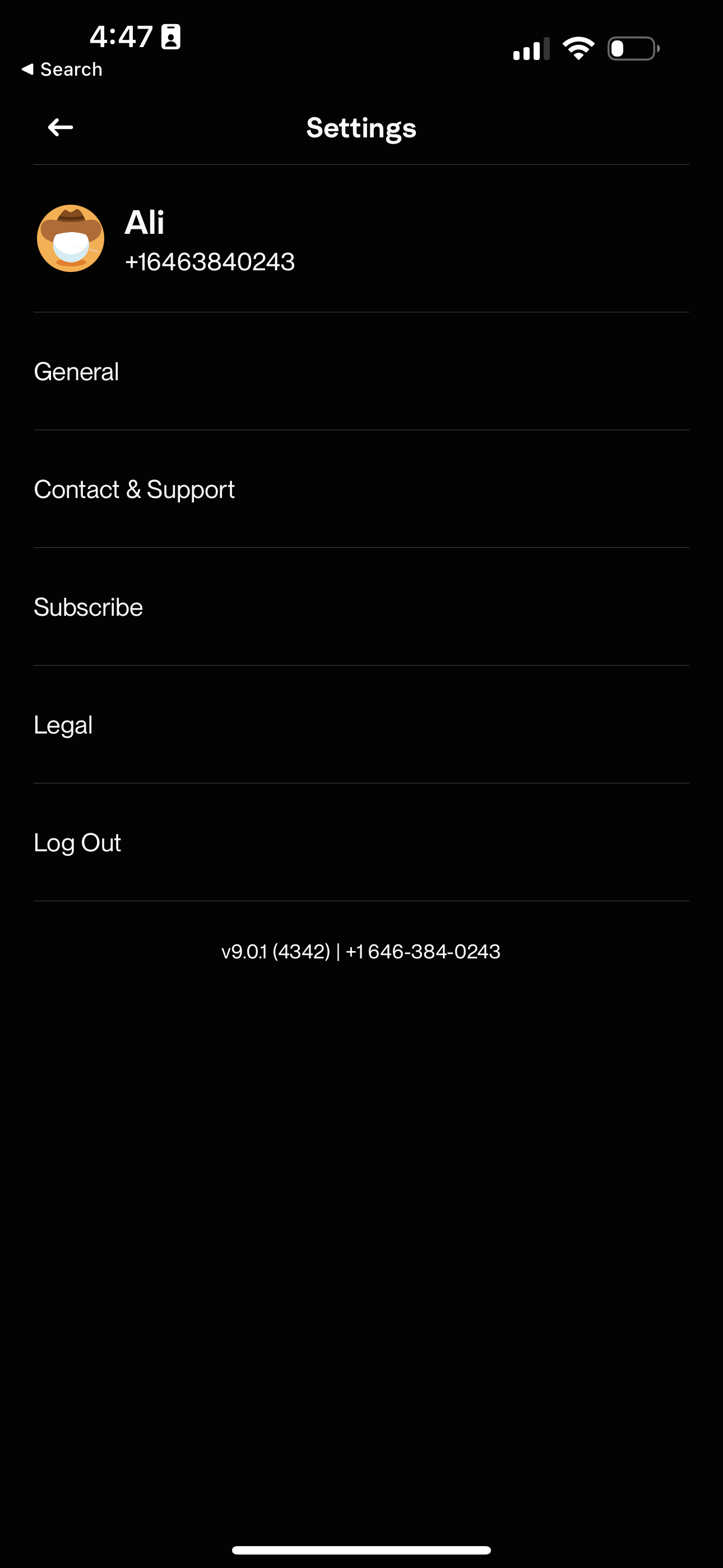Tap the version text v9.0.1 (4342)

pyautogui.click(x=276, y=951)
